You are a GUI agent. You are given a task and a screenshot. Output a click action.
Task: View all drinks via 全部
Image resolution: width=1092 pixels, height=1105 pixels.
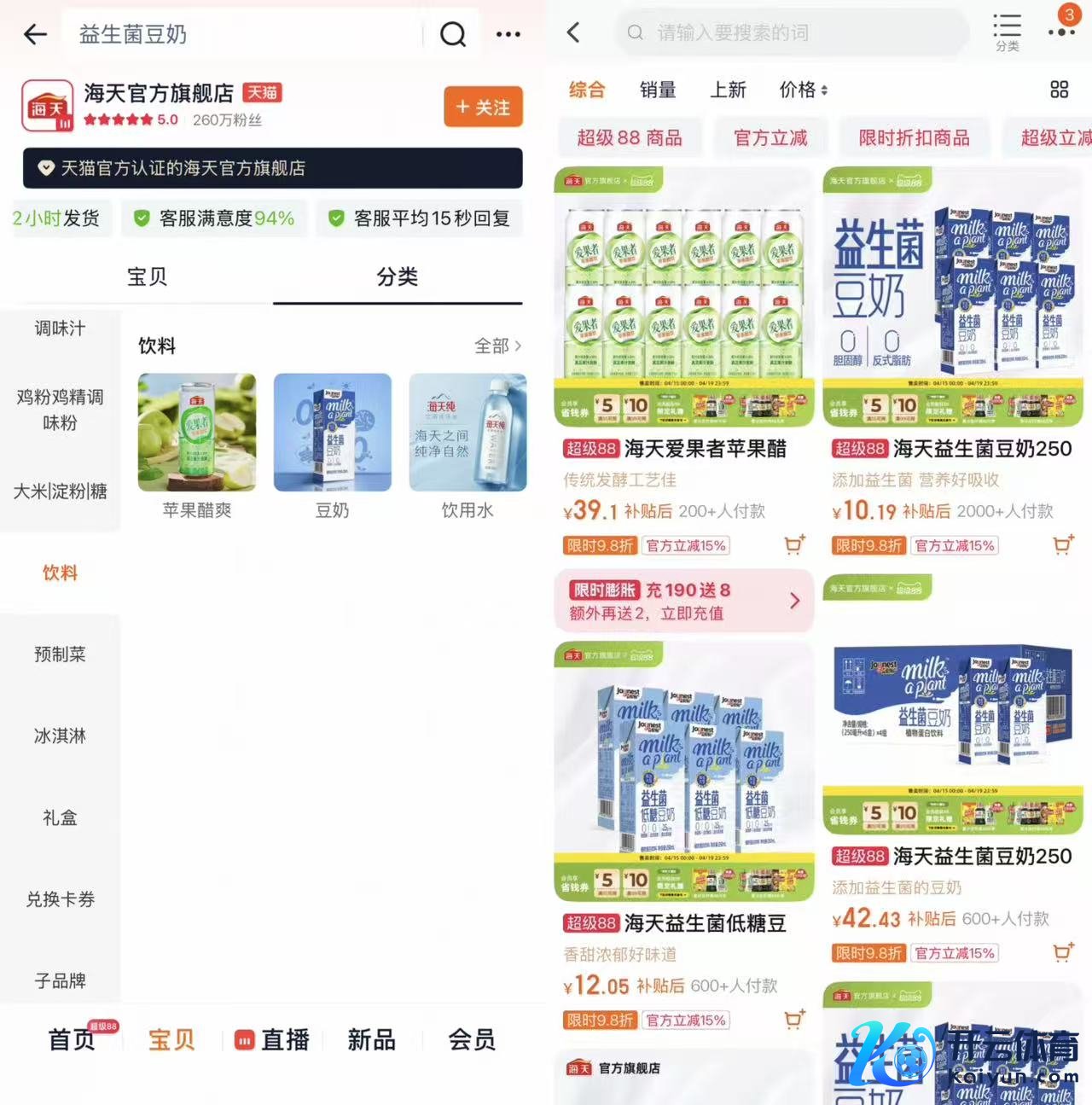[x=497, y=346]
